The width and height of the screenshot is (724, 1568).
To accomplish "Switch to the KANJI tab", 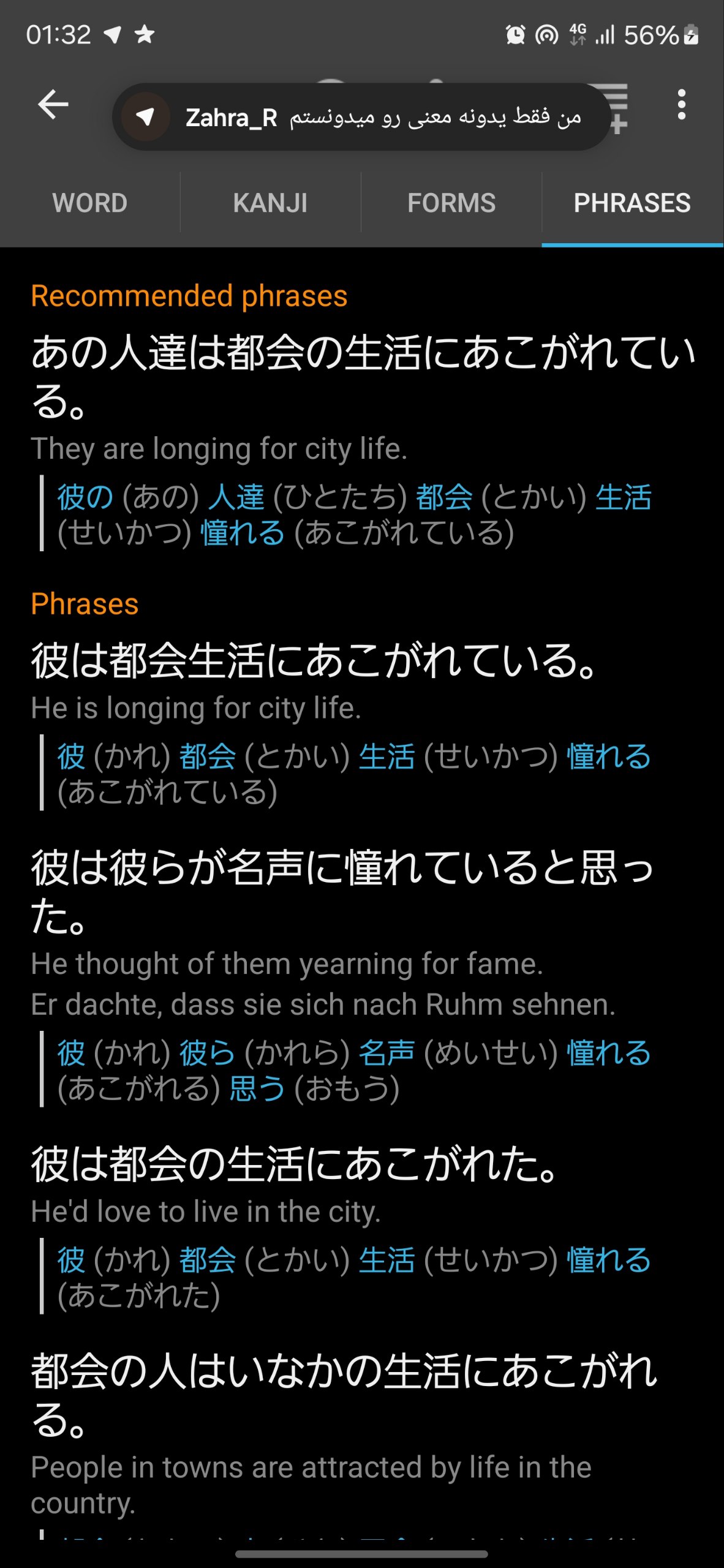I will tap(270, 203).
